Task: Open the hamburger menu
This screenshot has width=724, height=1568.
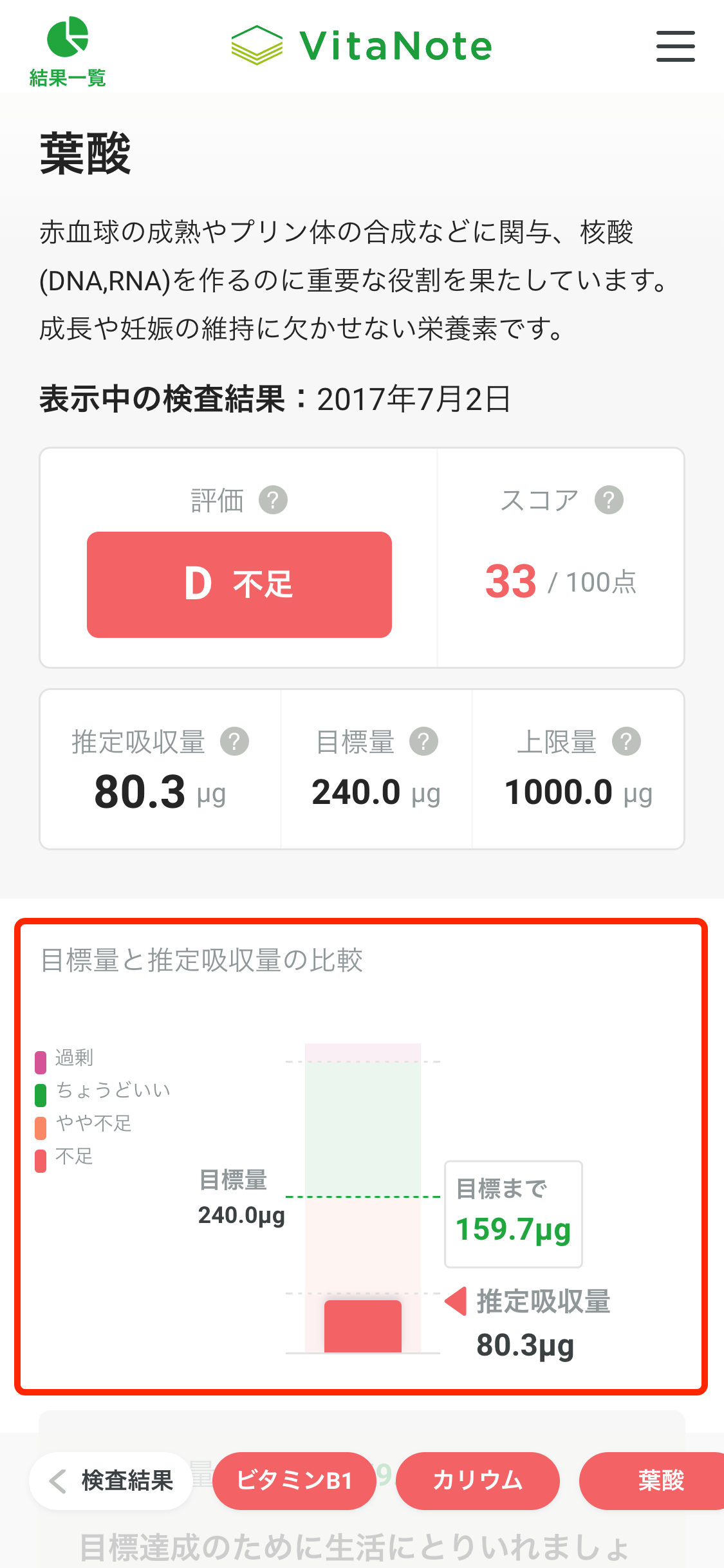Action: click(675, 46)
